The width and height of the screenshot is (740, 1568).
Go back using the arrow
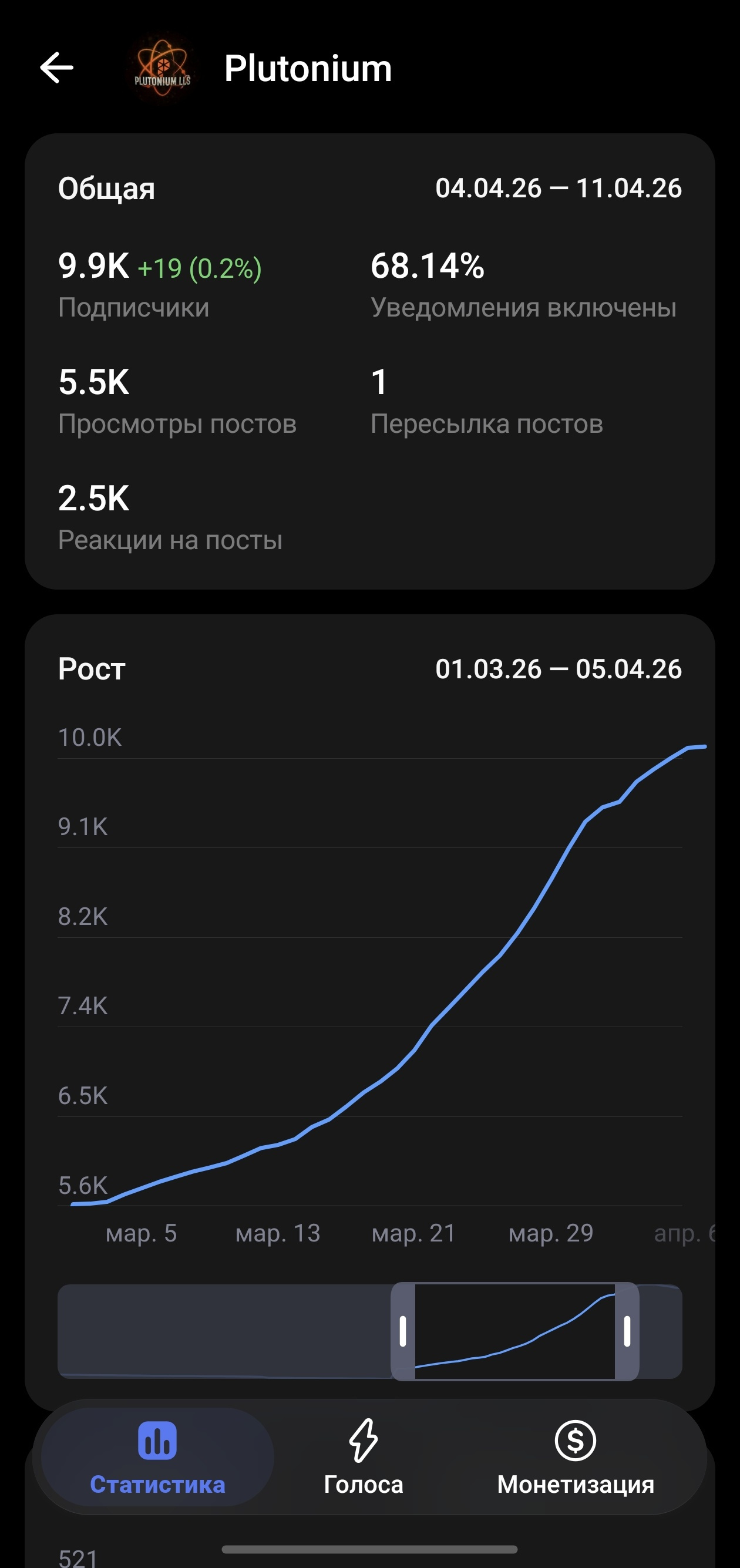[x=56, y=68]
